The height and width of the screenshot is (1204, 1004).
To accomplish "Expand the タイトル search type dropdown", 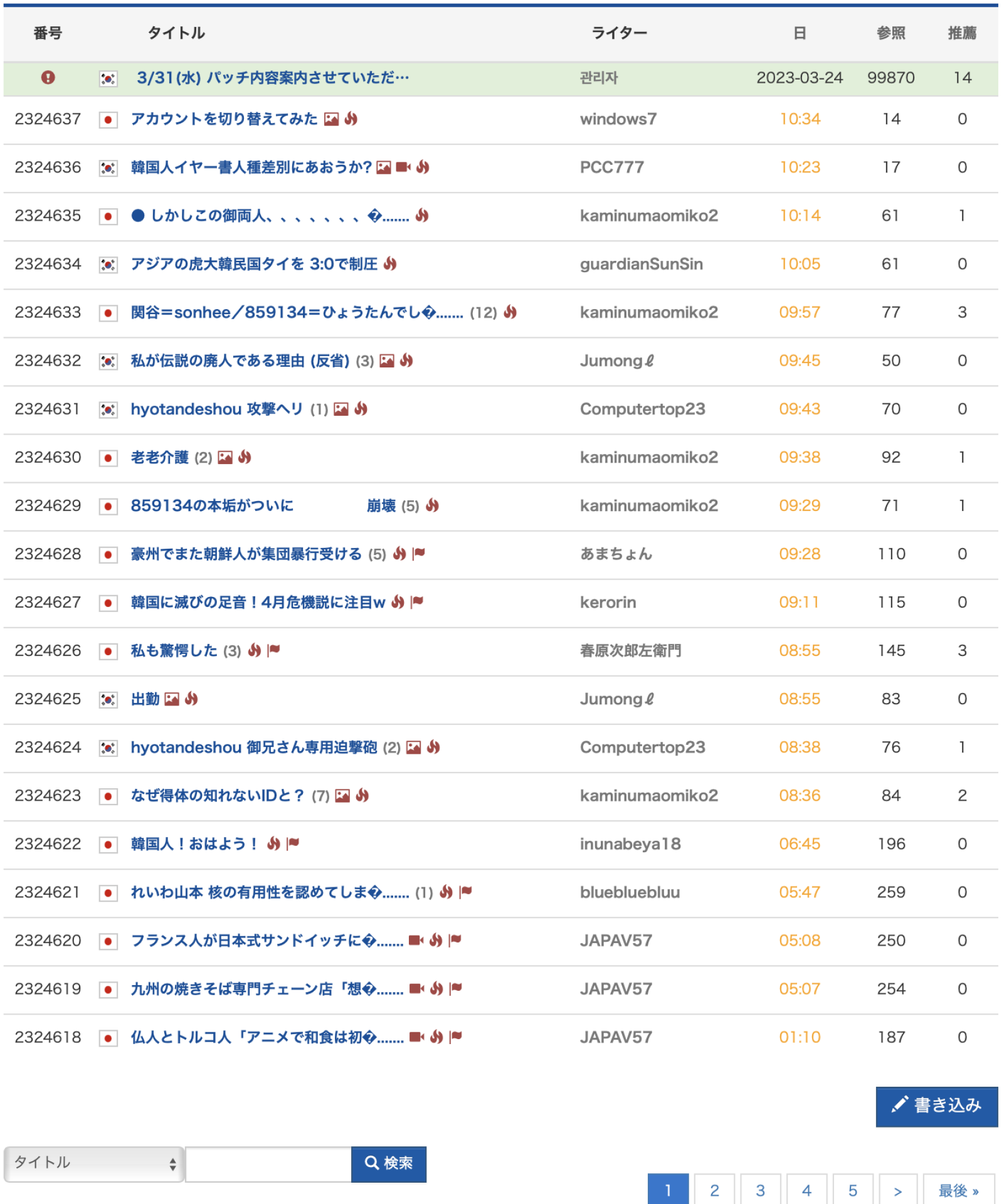I will point(94,1163).
